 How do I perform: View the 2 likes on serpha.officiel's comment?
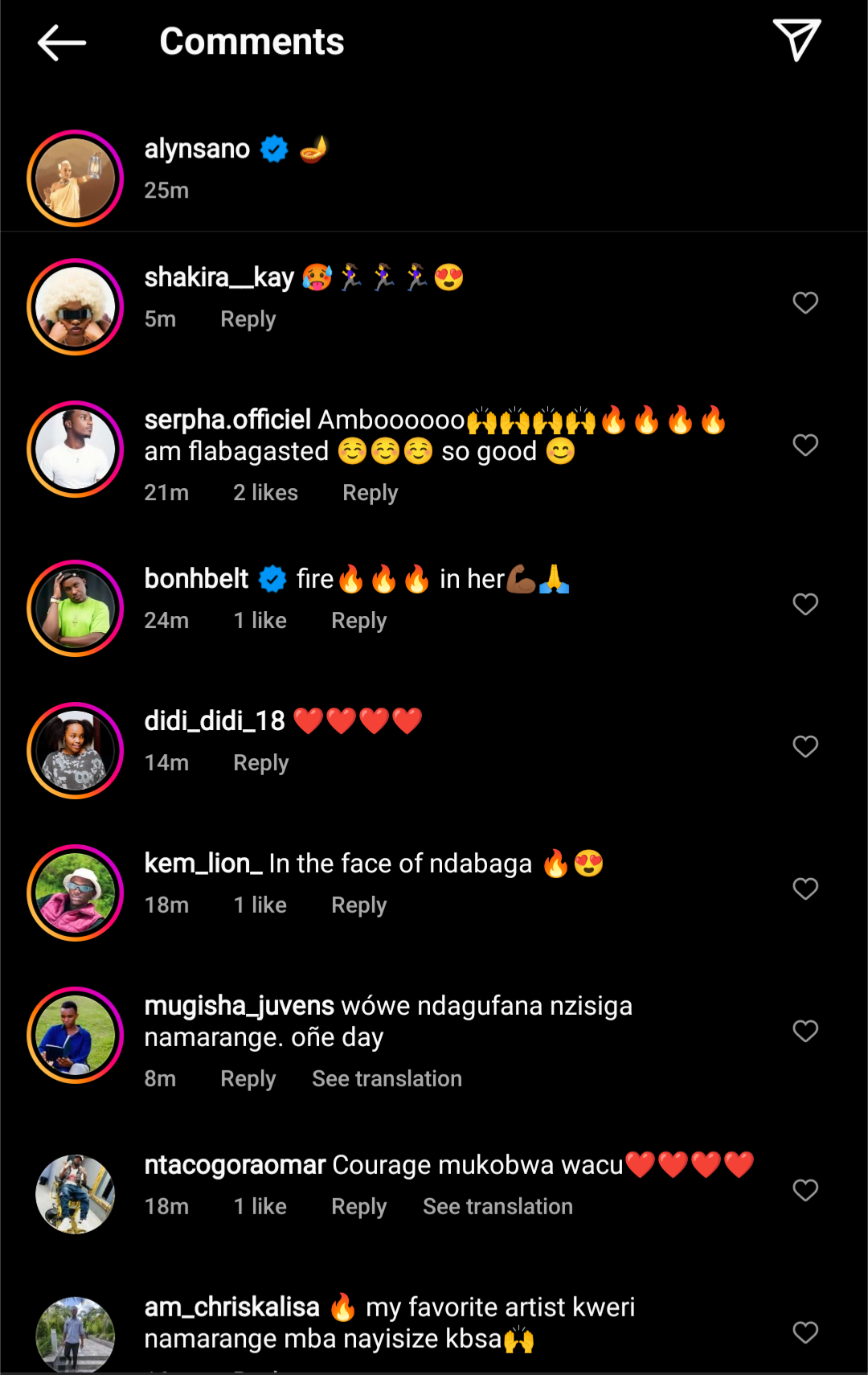[265, 493]
